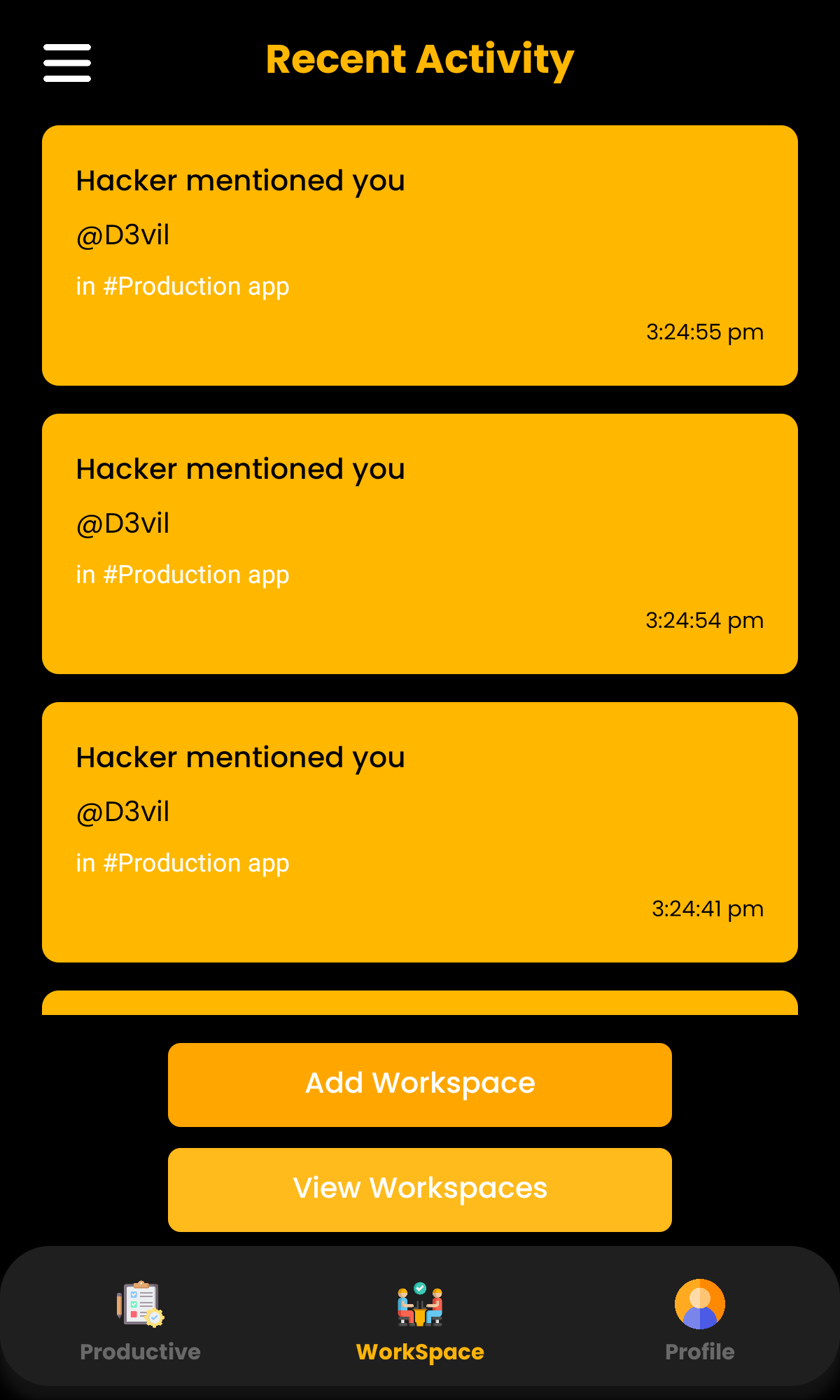Open the WorkSpace tab label
The image size is (840, 1400).
tap(419, 1352)
